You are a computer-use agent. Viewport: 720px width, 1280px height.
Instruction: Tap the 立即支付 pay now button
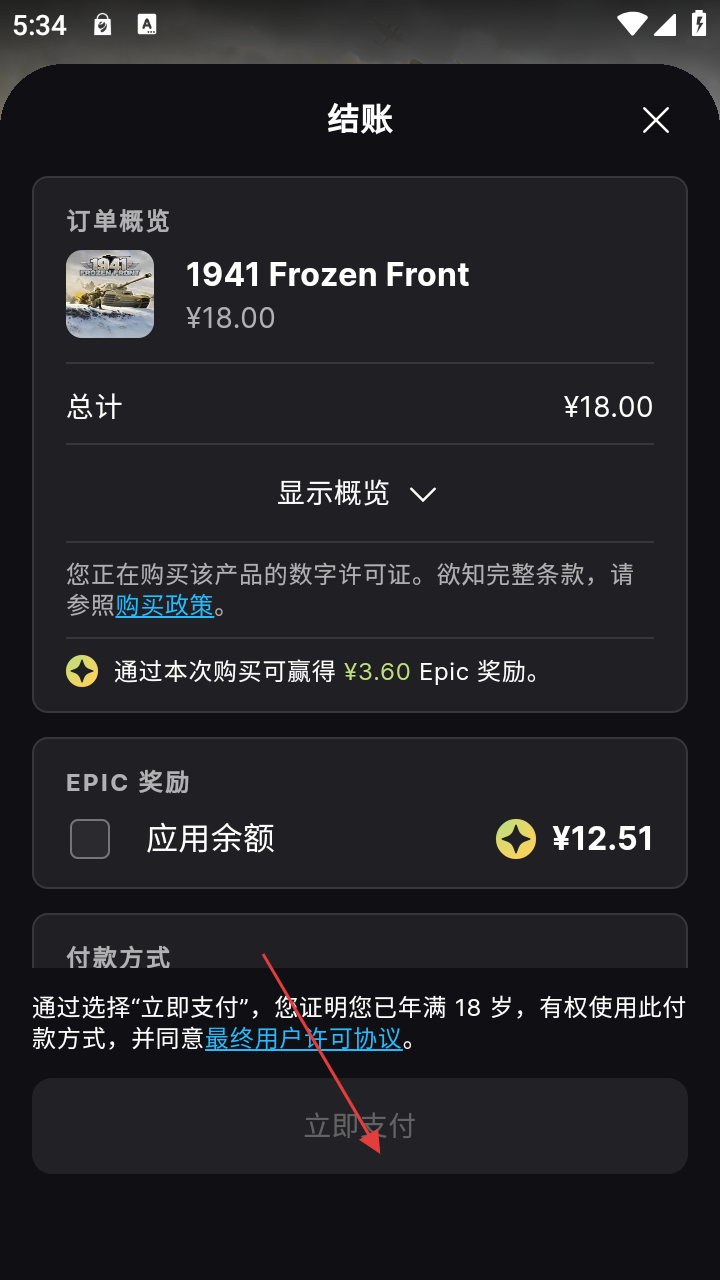(x=360, y=1126)
